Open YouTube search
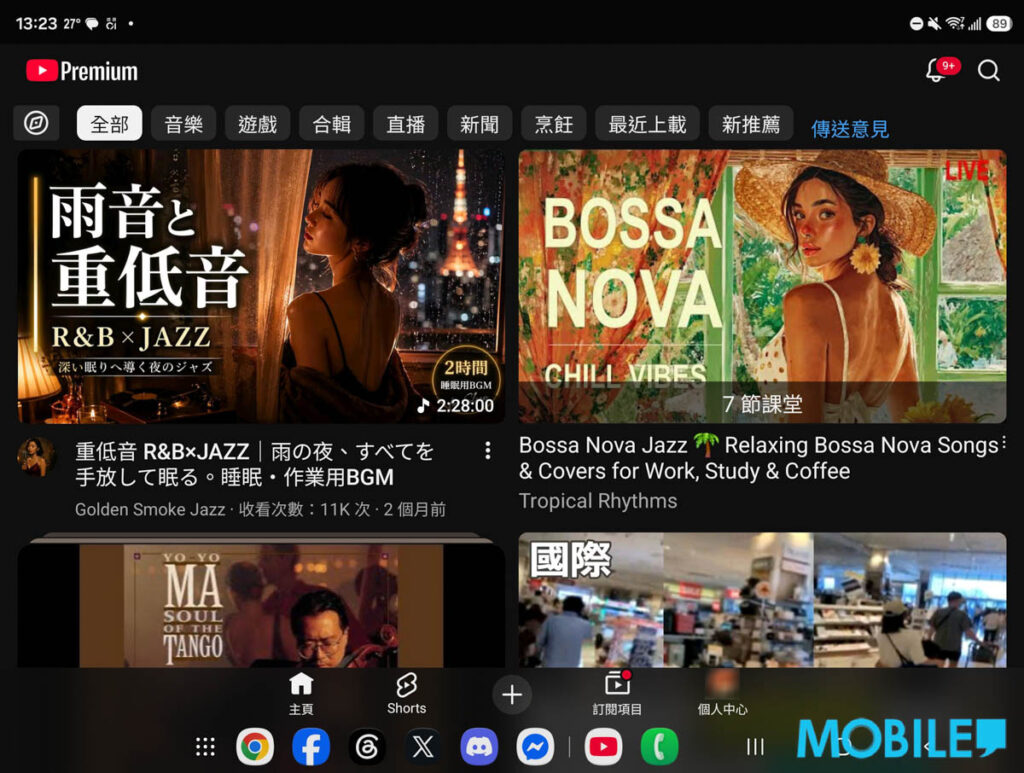 (x=988, y=70)
